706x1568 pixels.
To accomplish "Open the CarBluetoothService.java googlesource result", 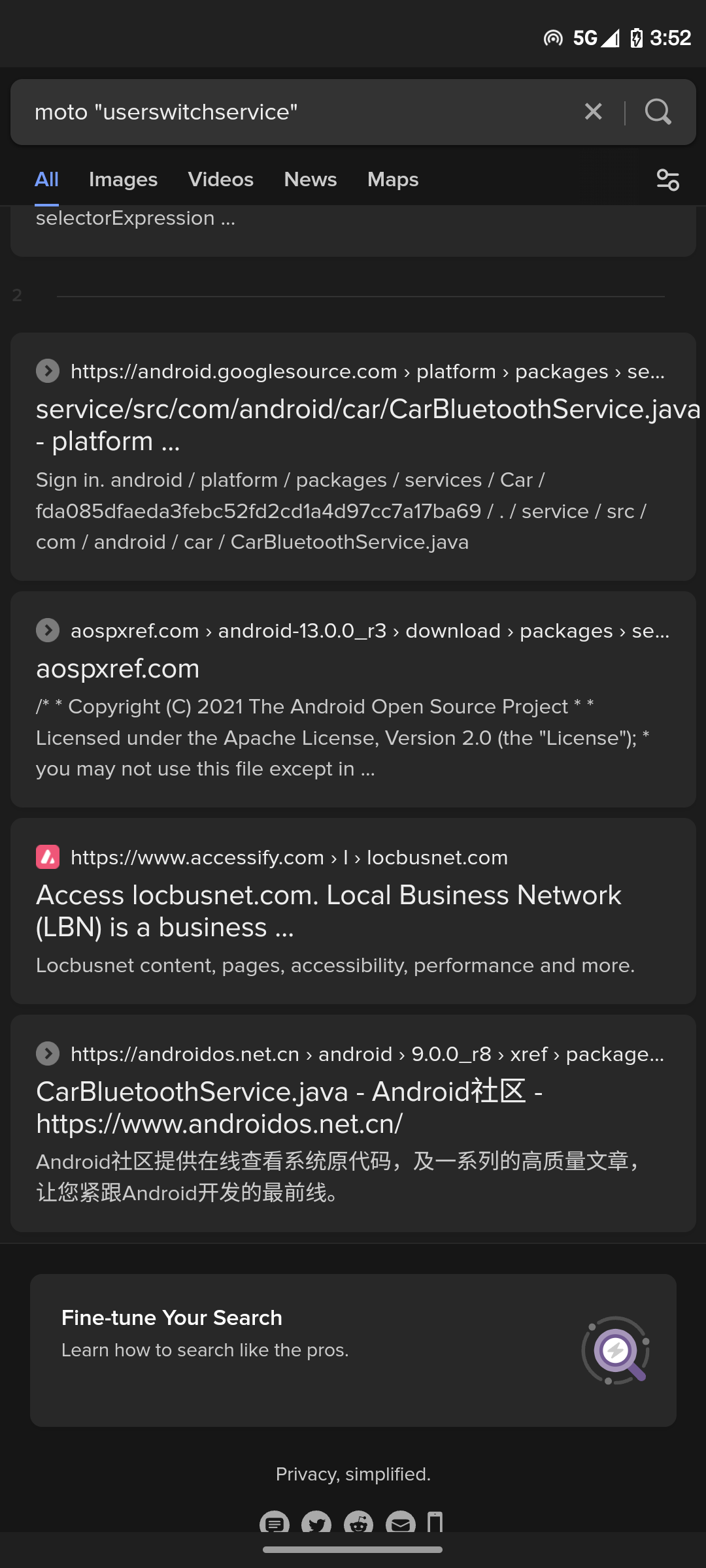I will coord(353,425).
